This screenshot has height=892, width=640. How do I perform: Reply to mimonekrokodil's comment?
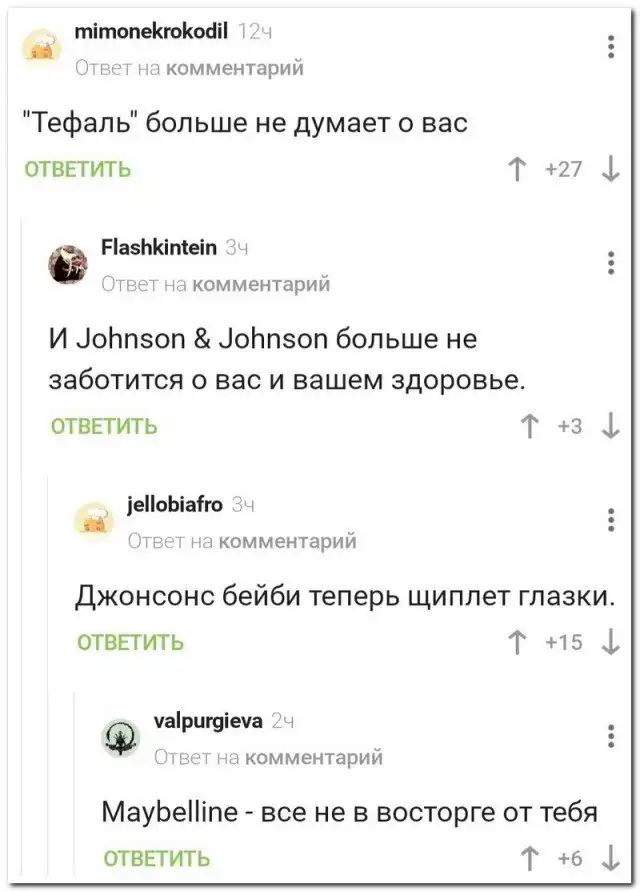77,170
